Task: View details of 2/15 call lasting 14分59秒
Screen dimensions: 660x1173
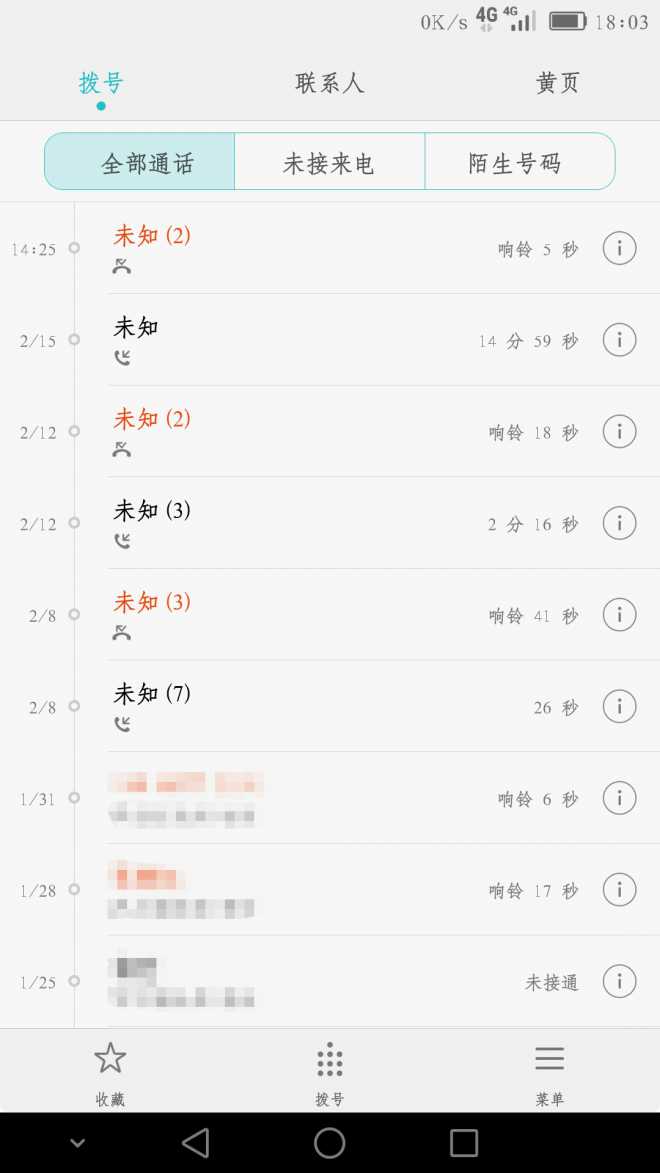Action: pos(619,340)
